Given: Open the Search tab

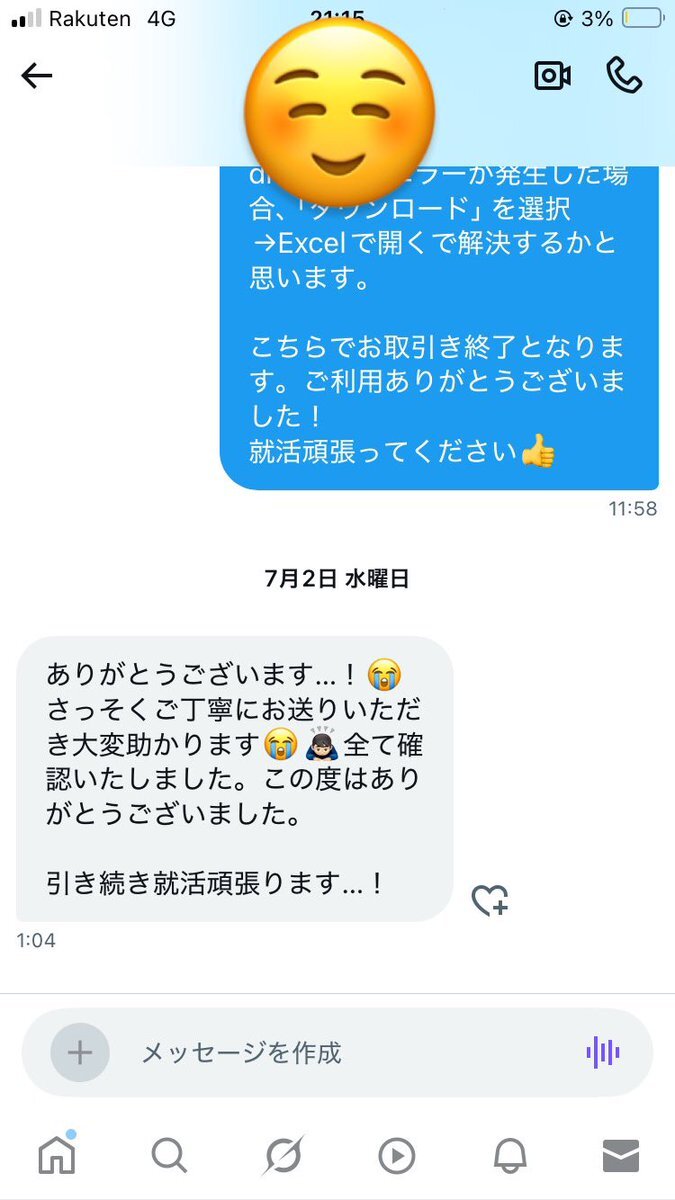Looking at the screenshot, I should (x=169, y=1156).
